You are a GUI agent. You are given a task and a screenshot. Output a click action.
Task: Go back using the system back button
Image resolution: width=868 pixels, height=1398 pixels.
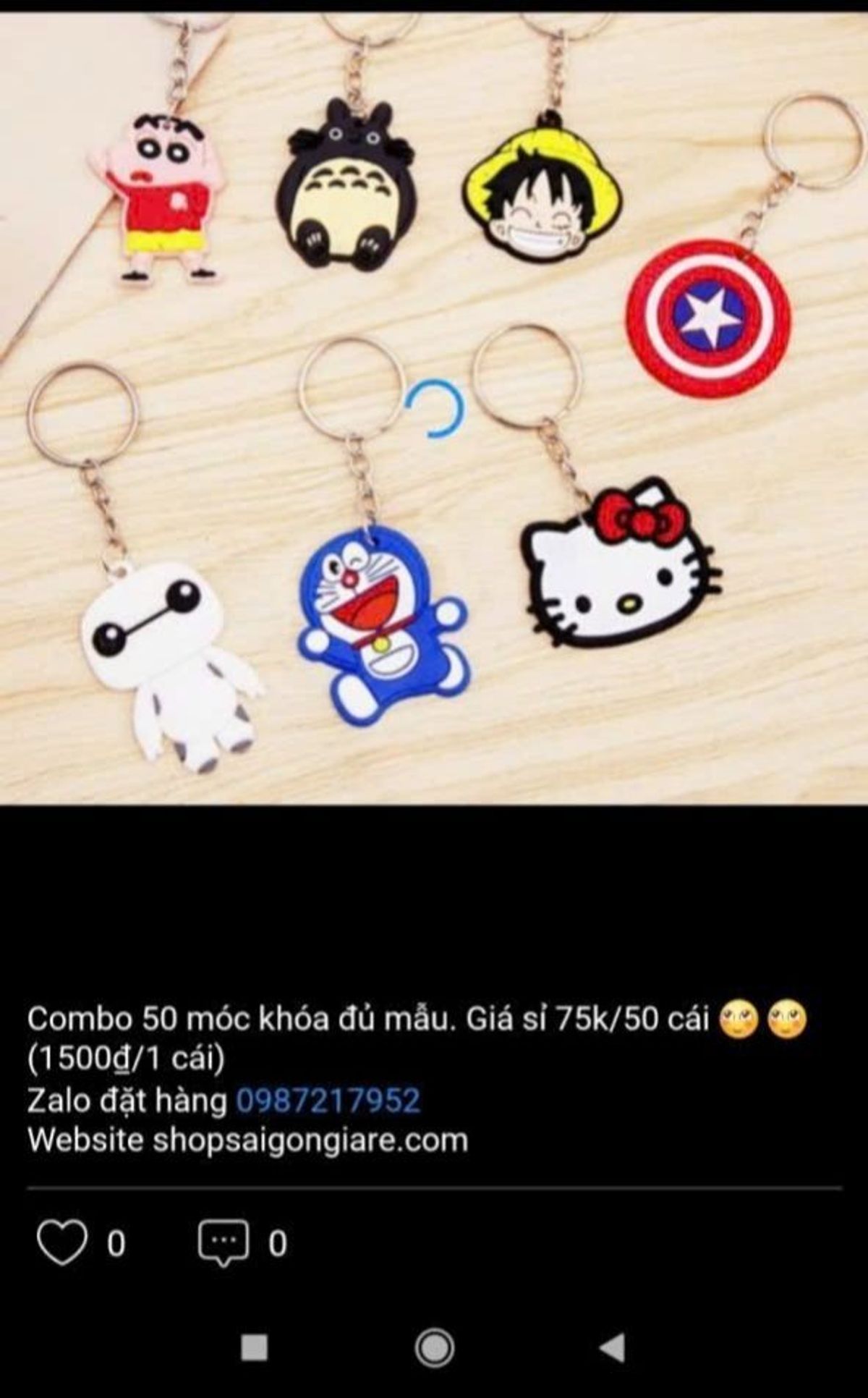pos(612,1347)
